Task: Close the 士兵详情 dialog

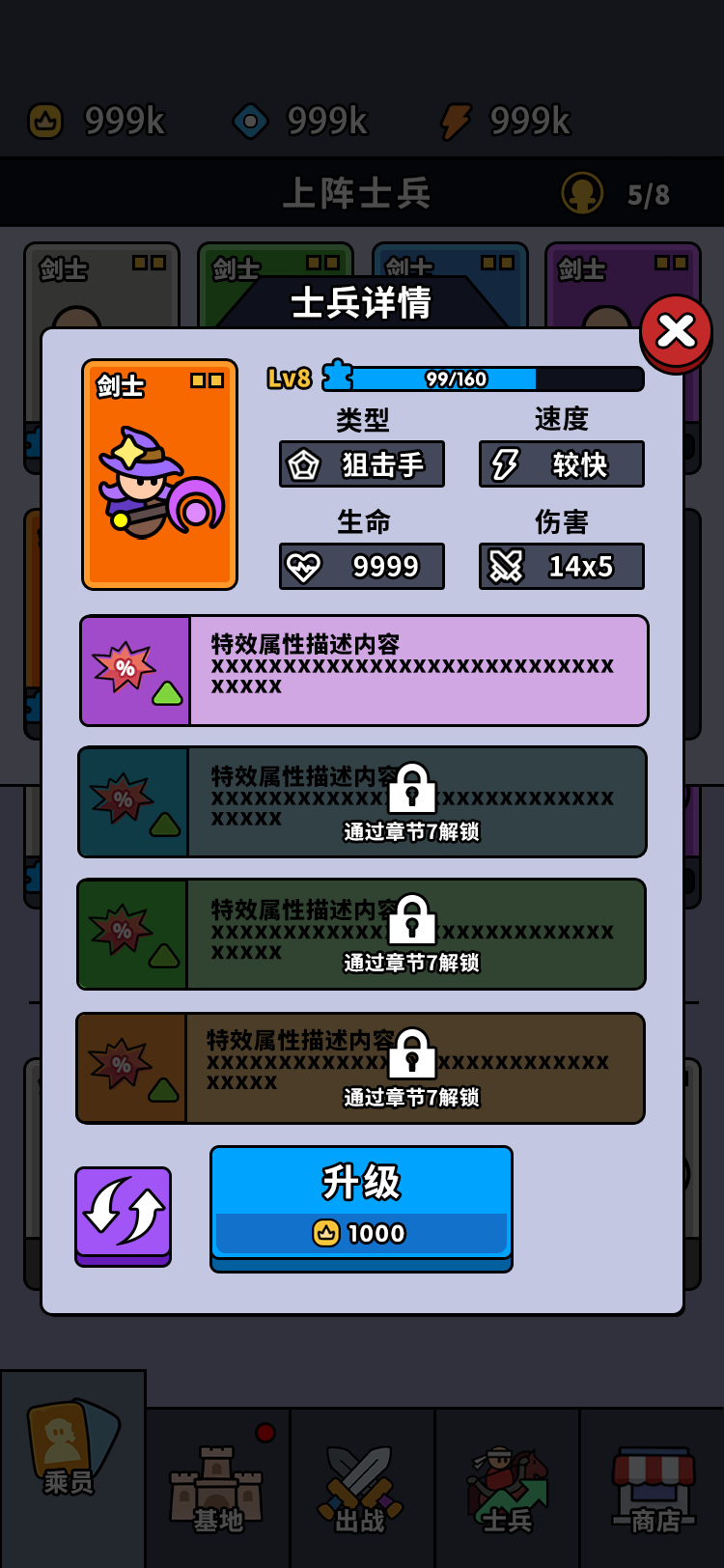Action: coord(676,331)
